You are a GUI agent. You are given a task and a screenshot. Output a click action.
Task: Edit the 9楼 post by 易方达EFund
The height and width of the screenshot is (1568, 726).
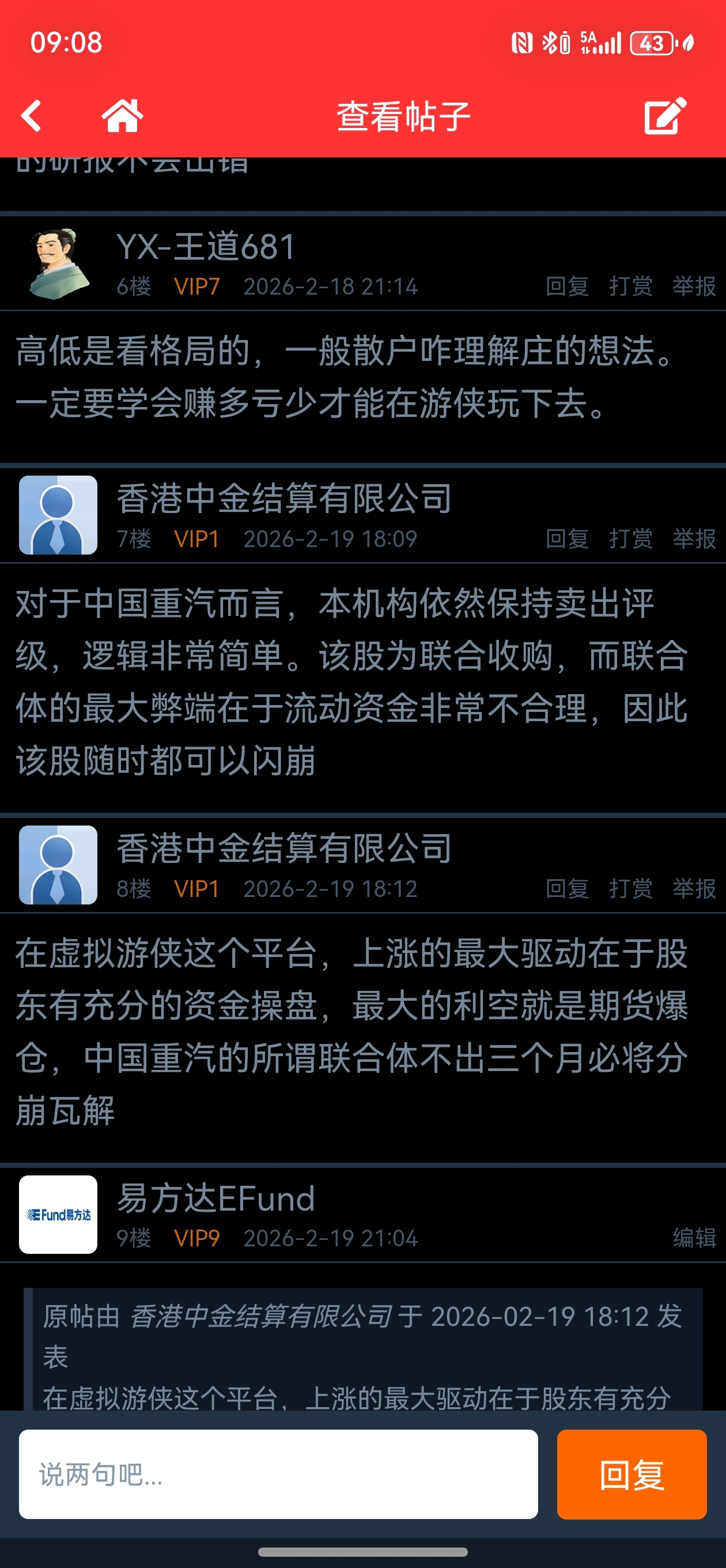pos(694,1238)
